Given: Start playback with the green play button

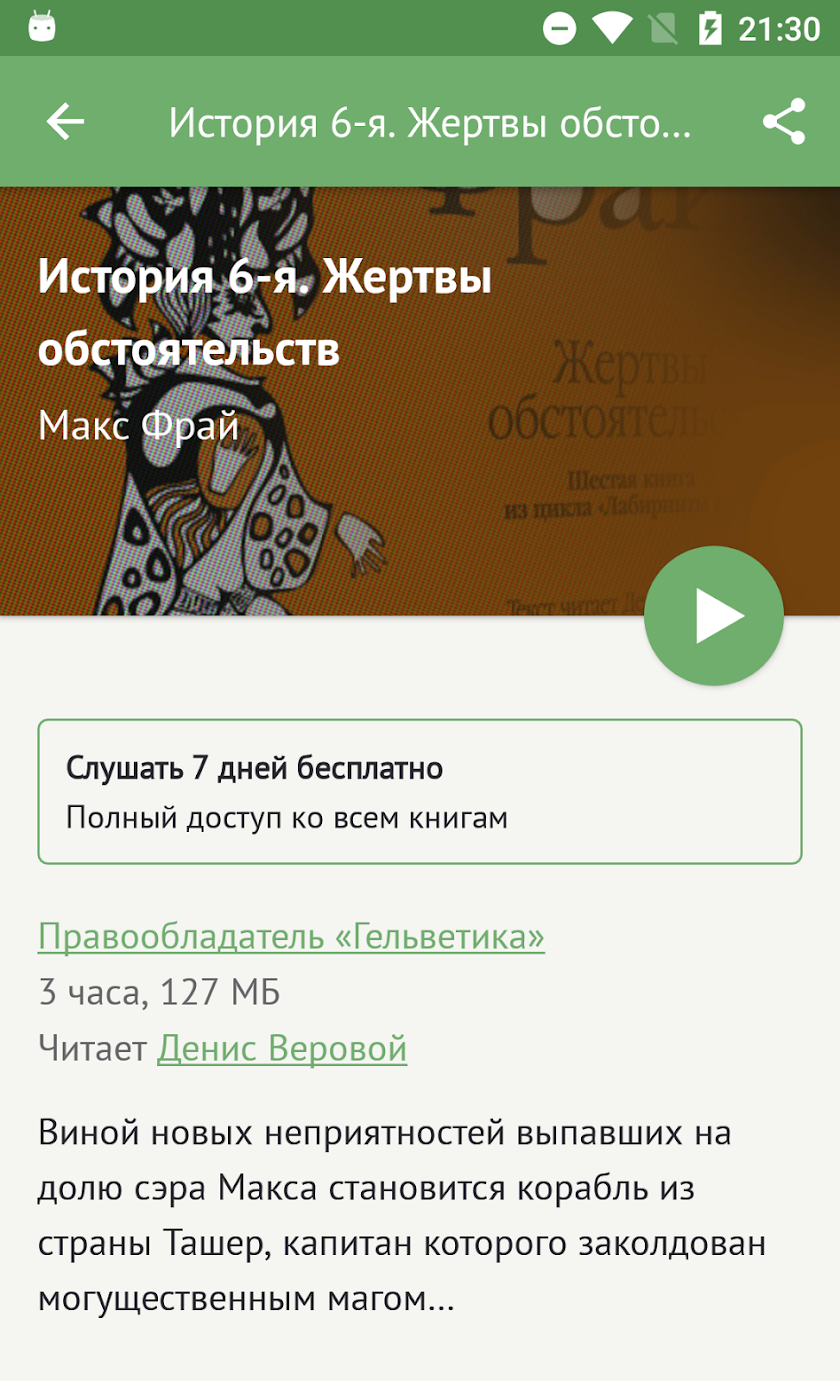Looking at the screenshot, I should click(x=714, y=616).
